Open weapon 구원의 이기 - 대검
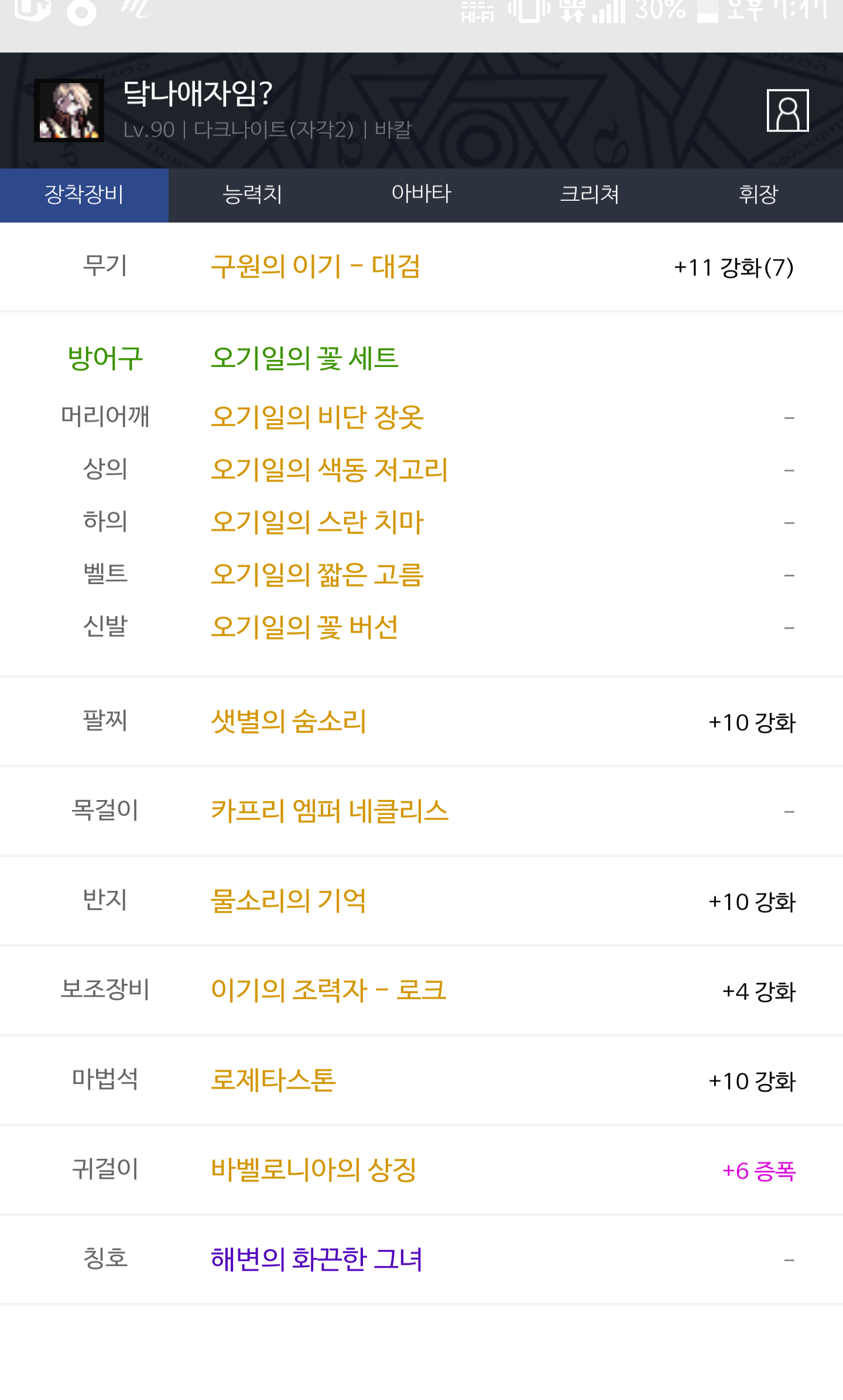The width and height of the screenshot is (843, 1400). pos(316,267)
